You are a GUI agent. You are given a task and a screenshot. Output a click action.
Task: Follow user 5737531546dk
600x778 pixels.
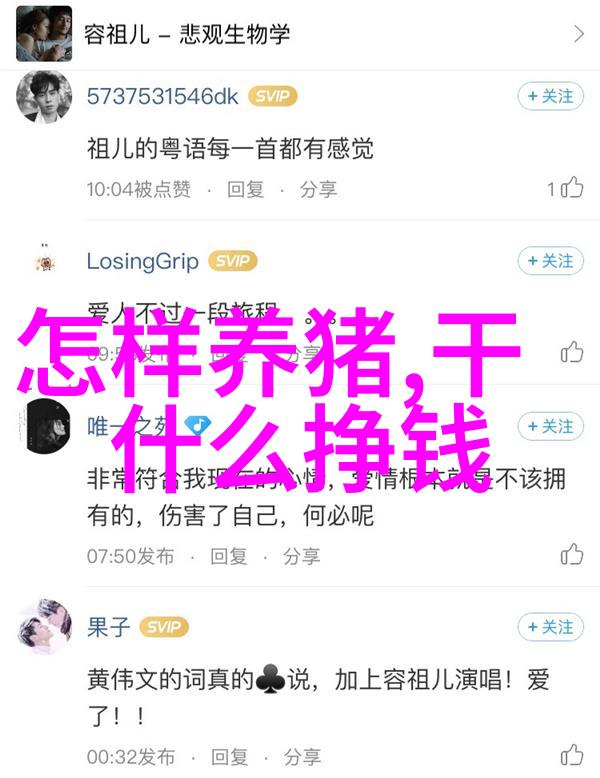tap(550, 96)
